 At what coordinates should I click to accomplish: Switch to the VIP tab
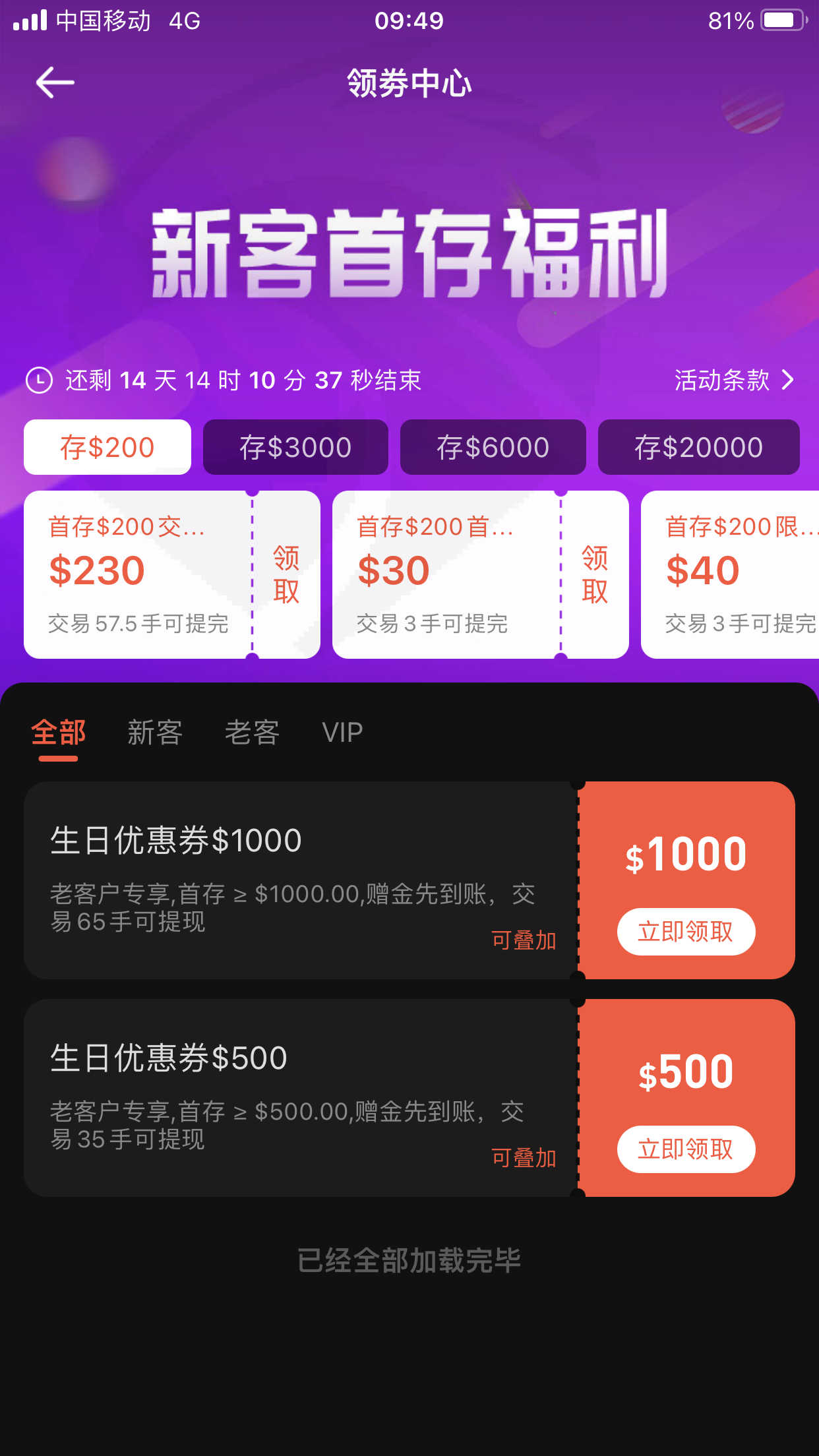(342, 733)
